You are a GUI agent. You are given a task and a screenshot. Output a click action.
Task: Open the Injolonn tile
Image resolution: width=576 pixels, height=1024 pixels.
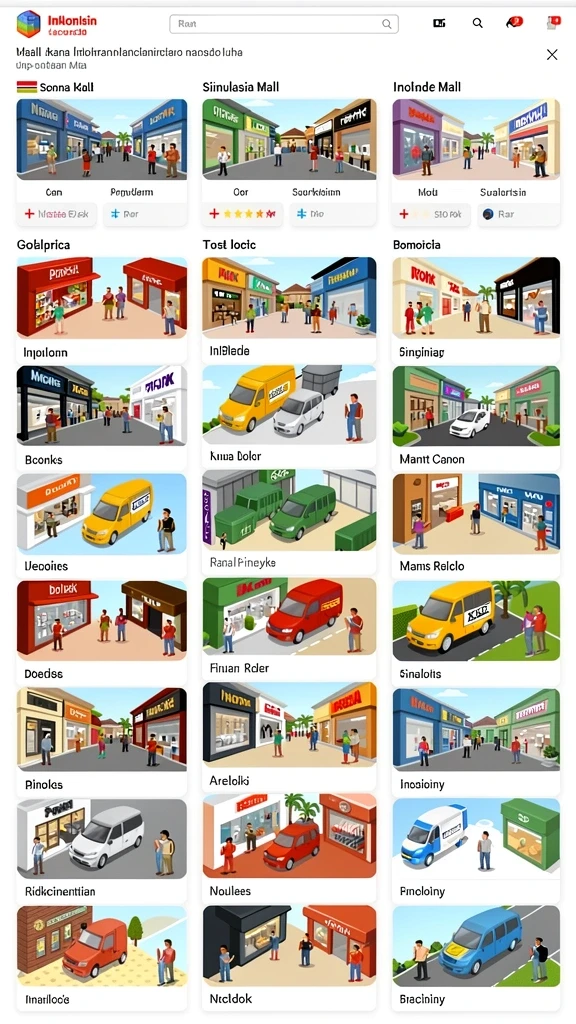coord(101,310)
